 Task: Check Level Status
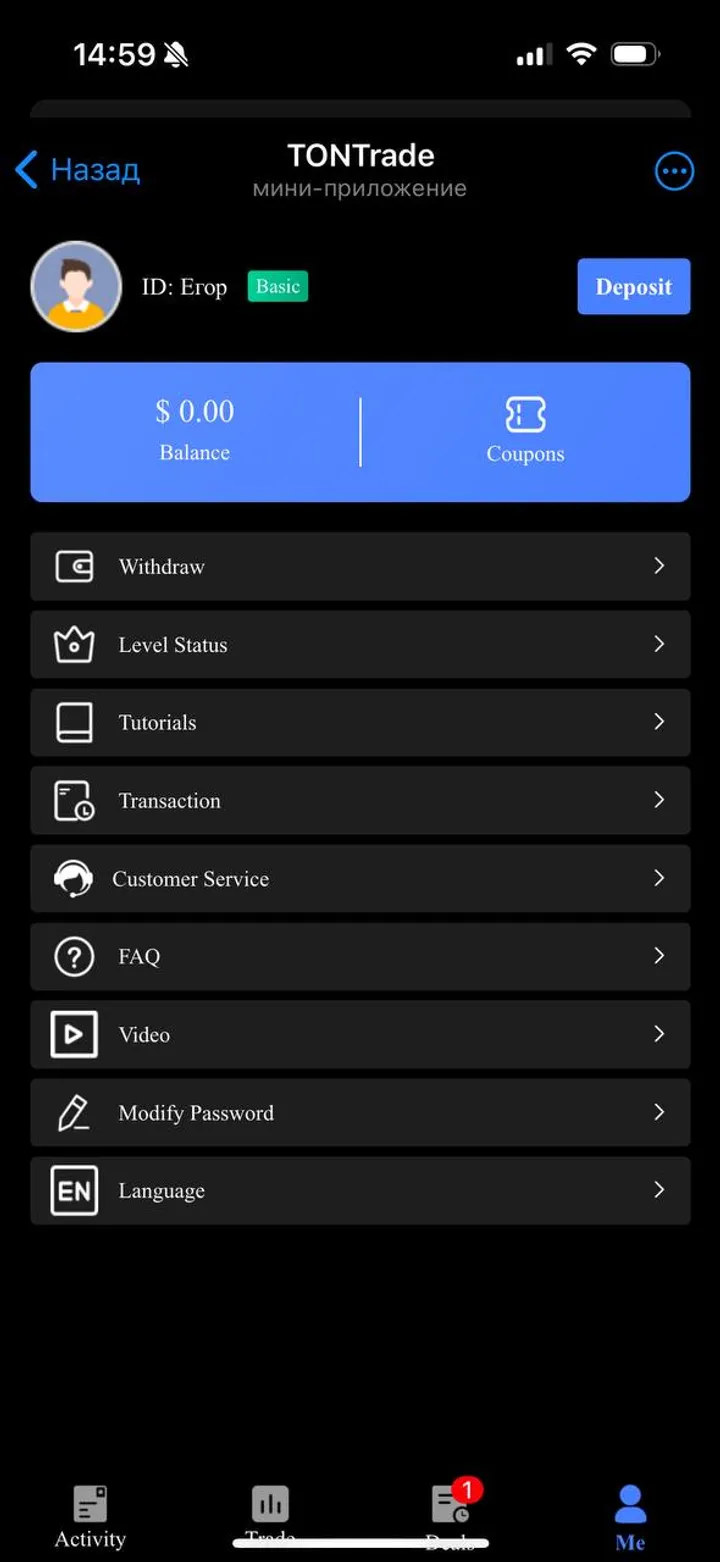tap(360, 644)
